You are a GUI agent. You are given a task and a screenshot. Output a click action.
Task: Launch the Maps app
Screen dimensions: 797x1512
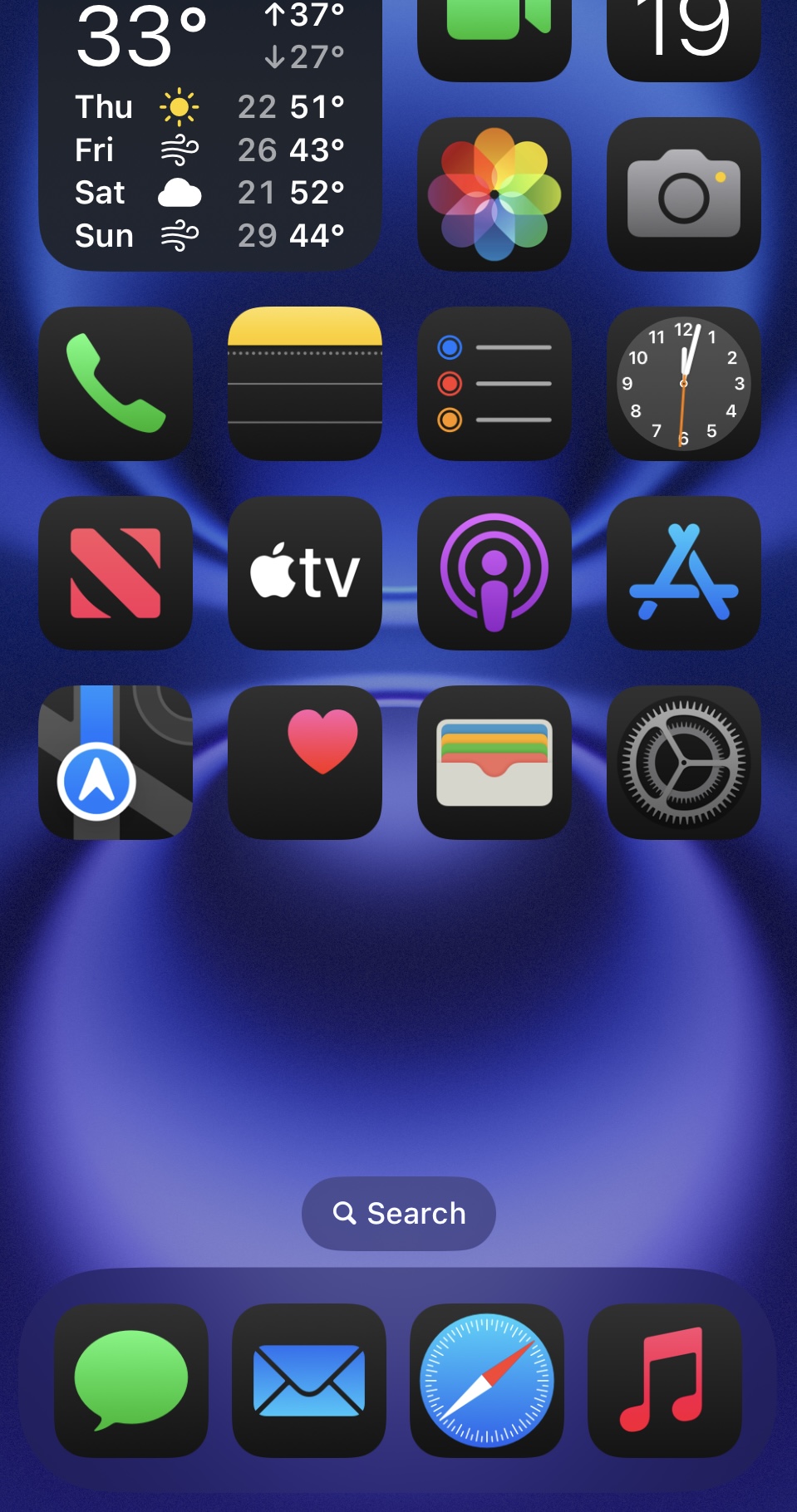click(x=116, y=762)
